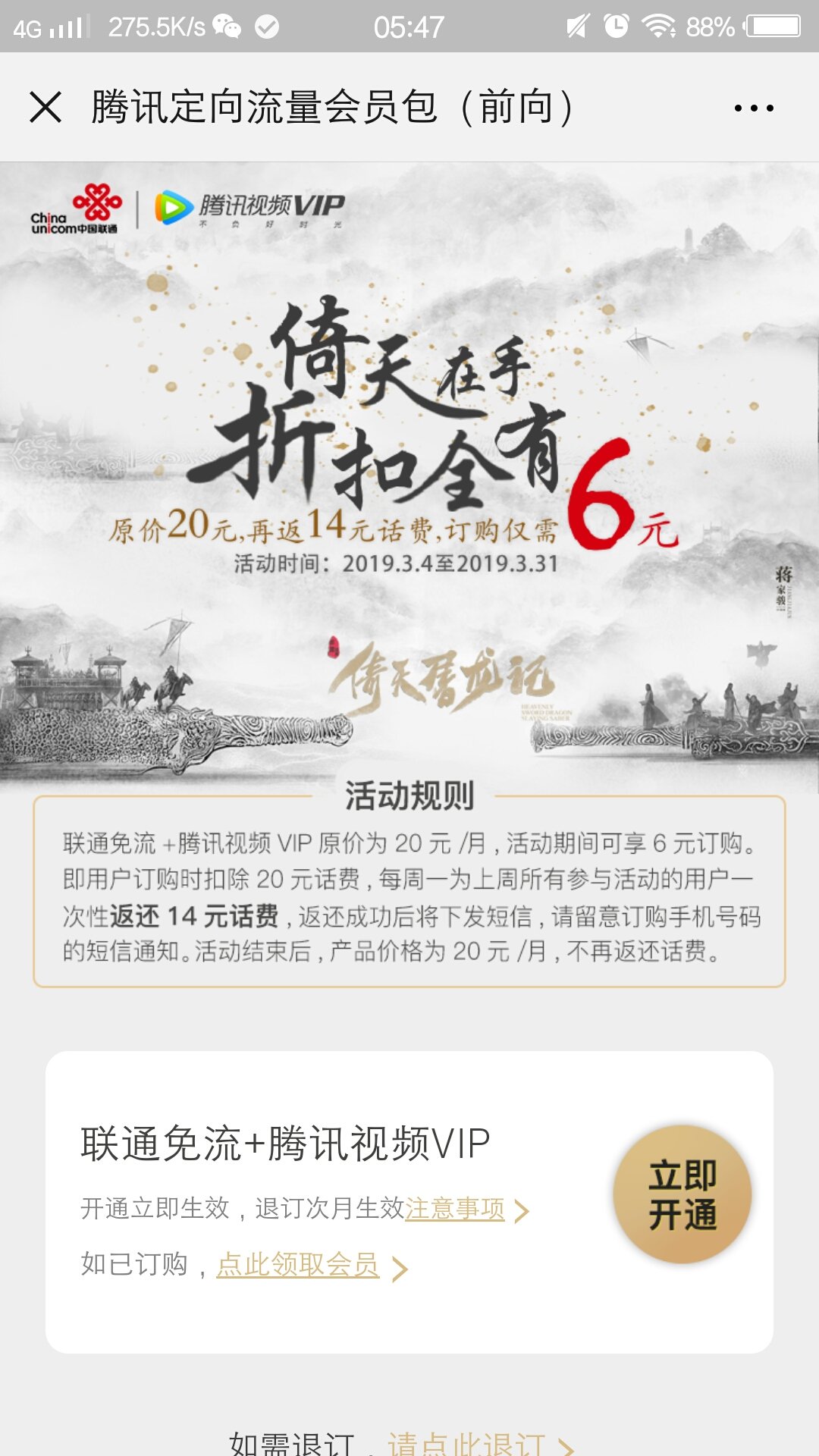
Task: Close the webpage with the X icon
Action: click(45, 107)
